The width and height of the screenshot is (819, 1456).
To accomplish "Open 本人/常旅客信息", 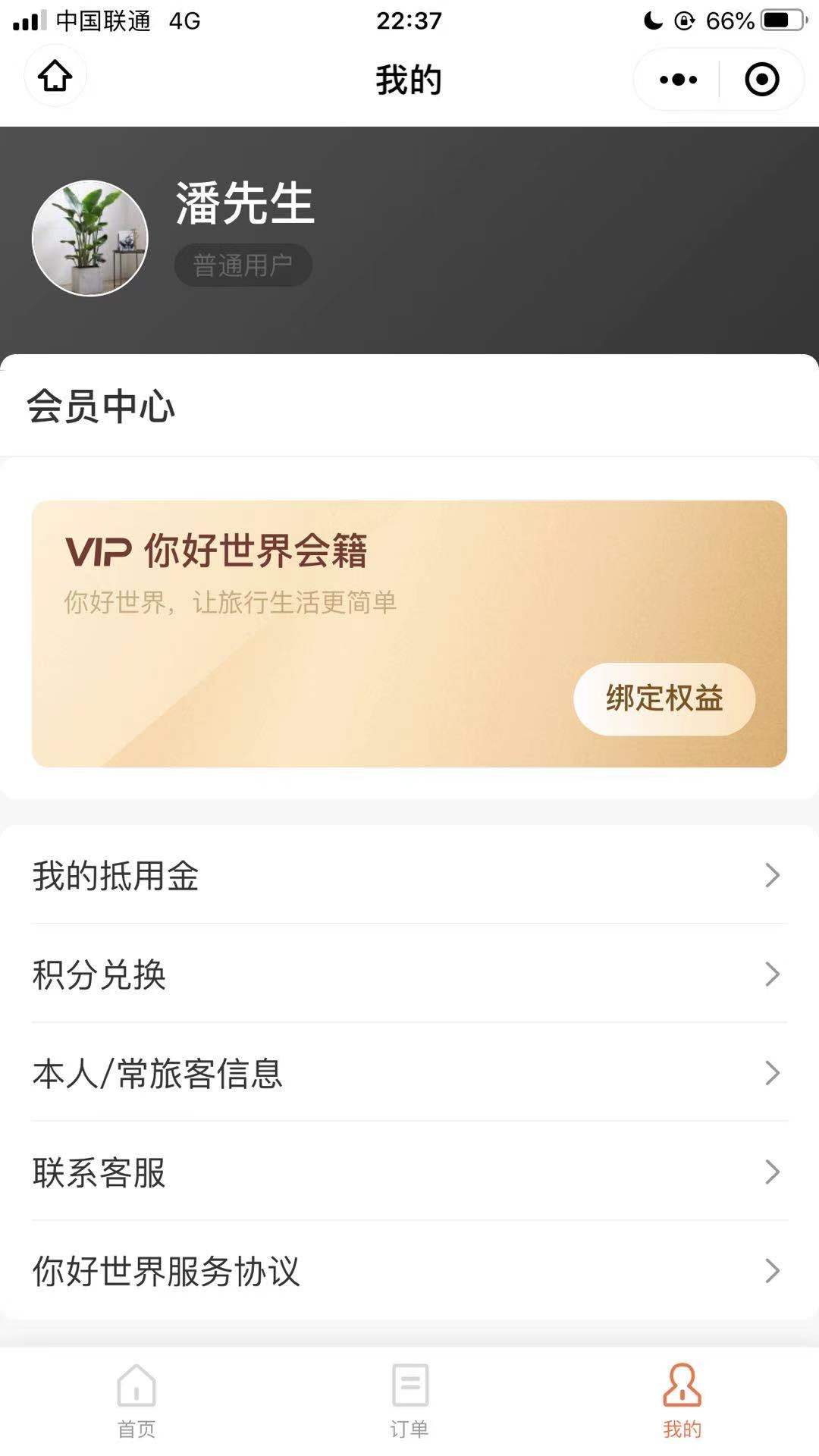I will 409,1073.
